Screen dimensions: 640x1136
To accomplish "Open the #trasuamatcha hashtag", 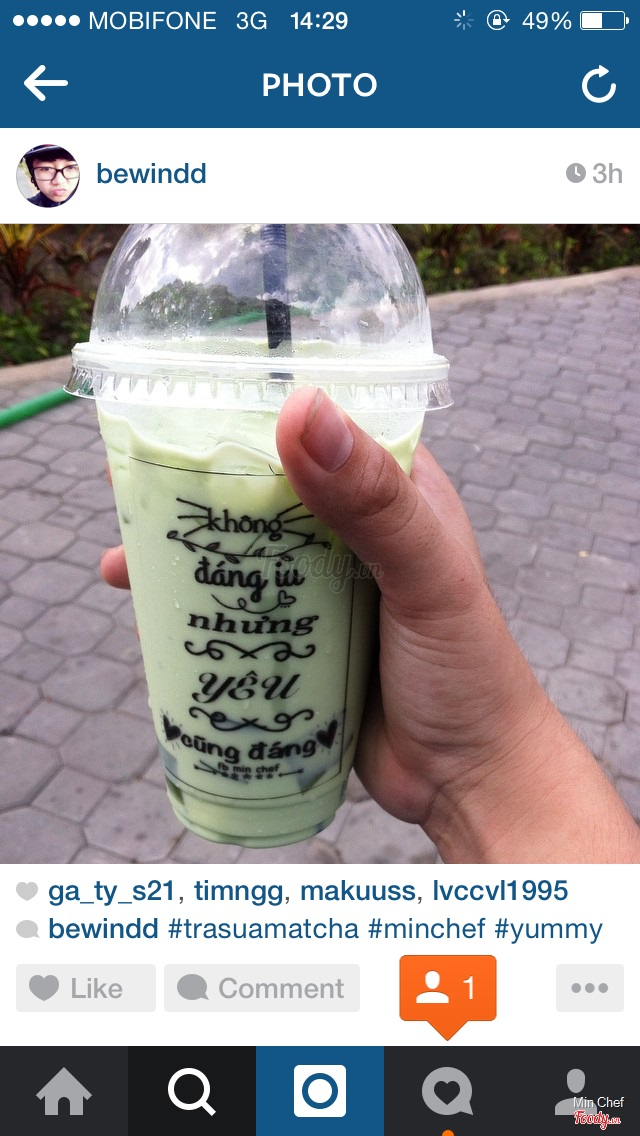I will coord(263,929).
